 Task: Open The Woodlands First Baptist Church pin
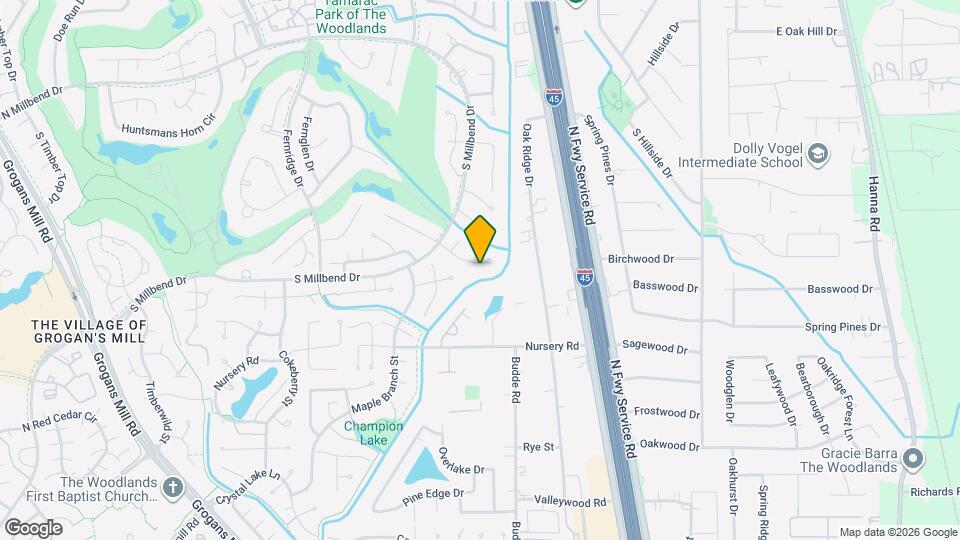click(174, 489)
